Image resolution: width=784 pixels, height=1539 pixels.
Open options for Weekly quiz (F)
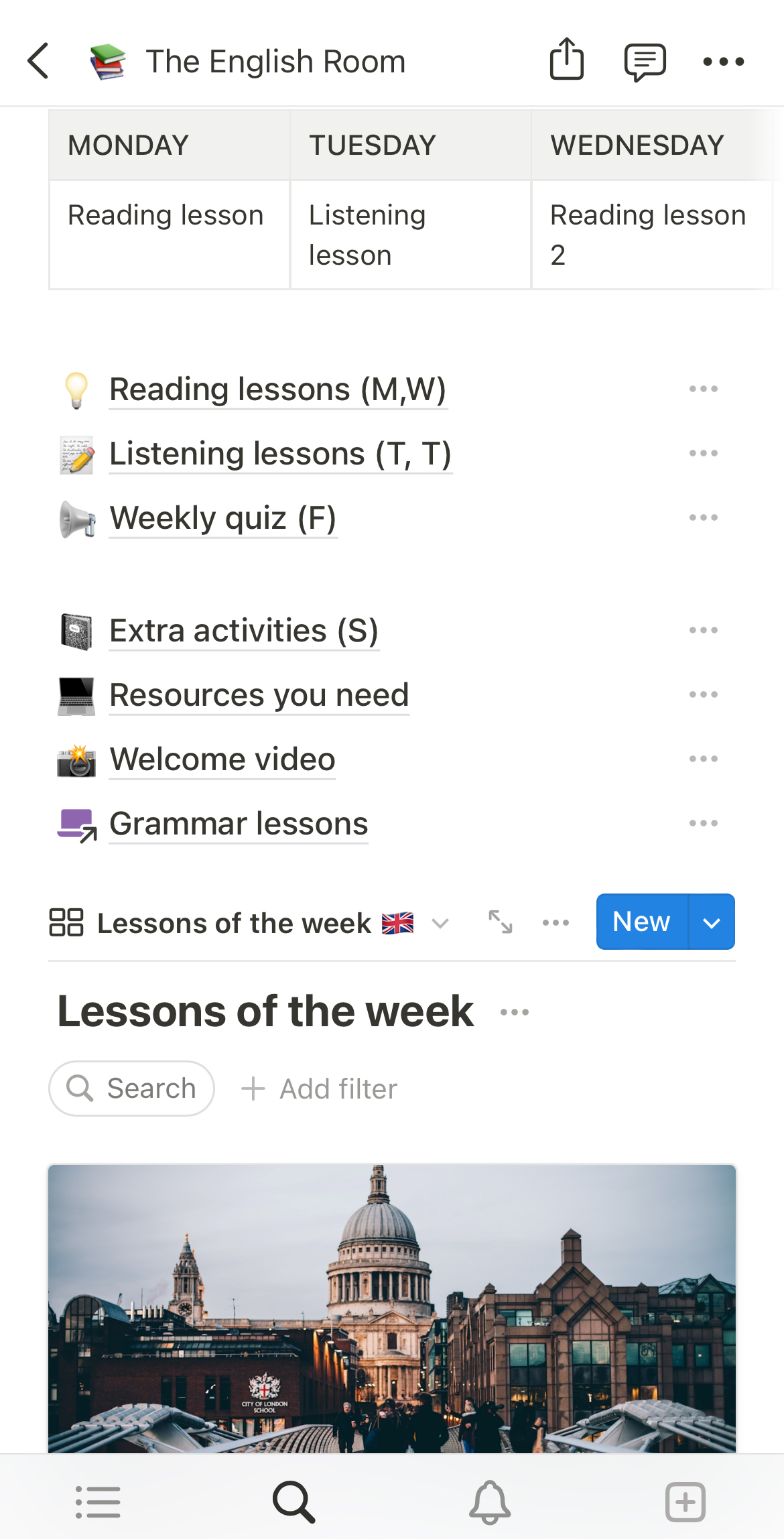click(703, 518)
